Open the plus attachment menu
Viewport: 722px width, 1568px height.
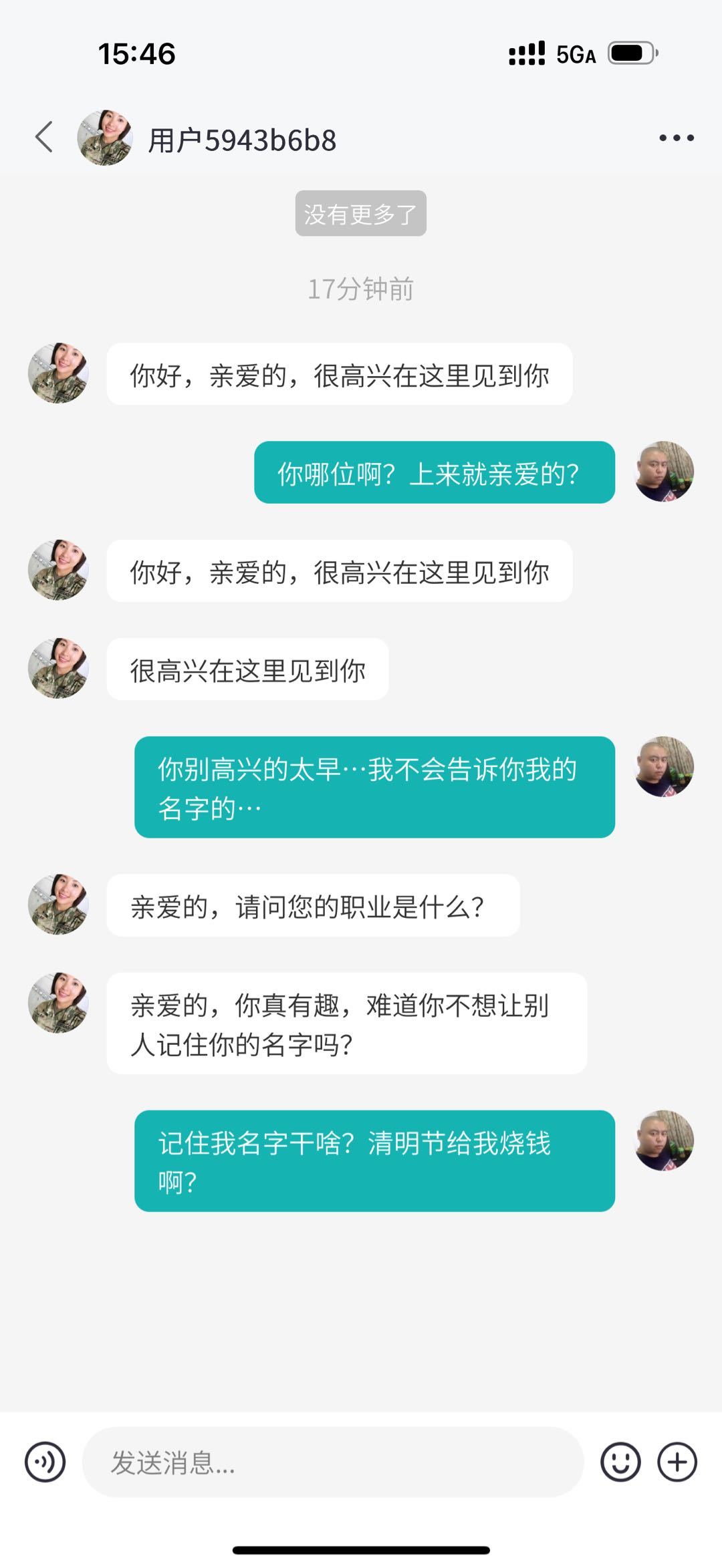click(677, 1462)
